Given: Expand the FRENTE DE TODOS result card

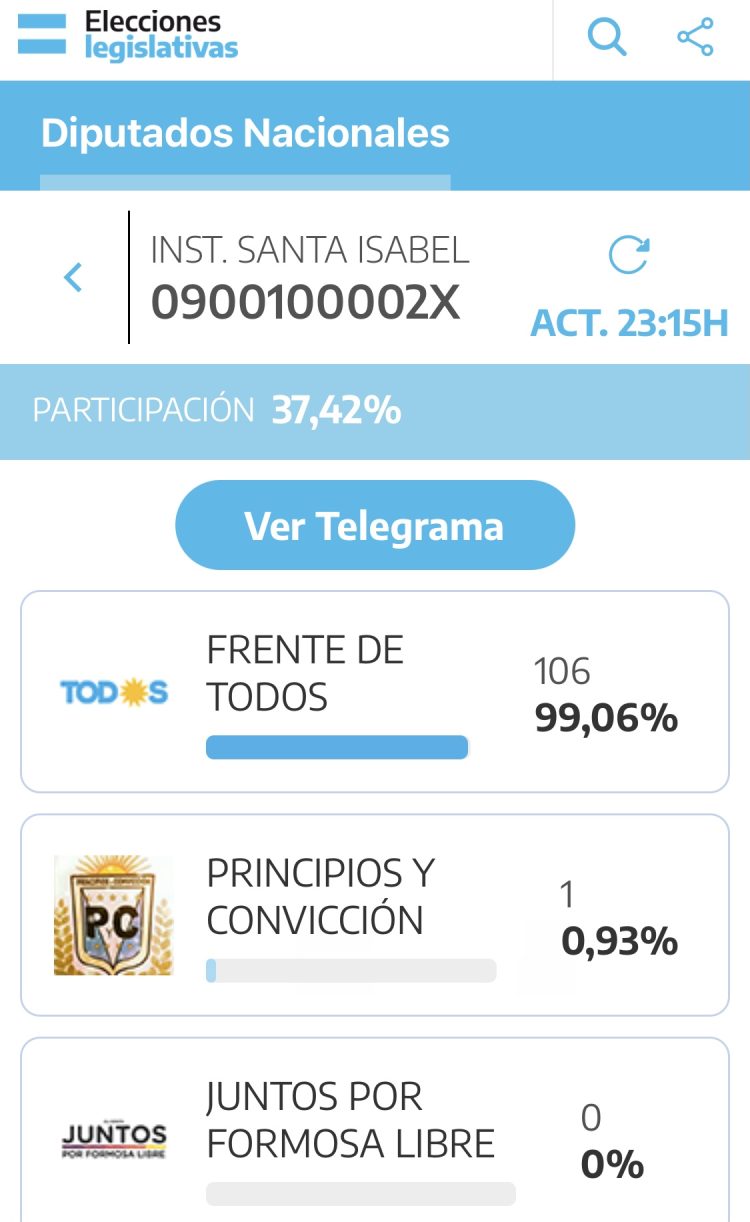Looking at the screenshot, I should (375, 689).
